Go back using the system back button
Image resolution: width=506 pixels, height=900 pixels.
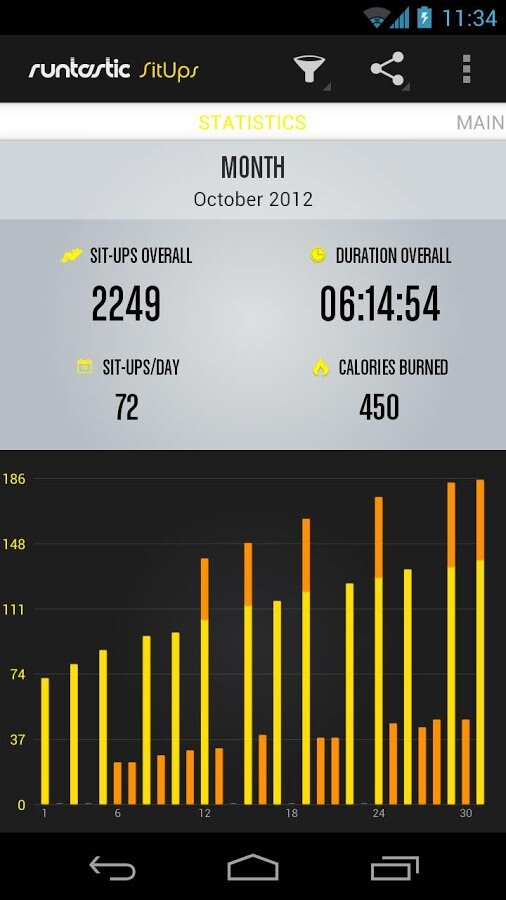pyautogui.click(x=112, y=867)
